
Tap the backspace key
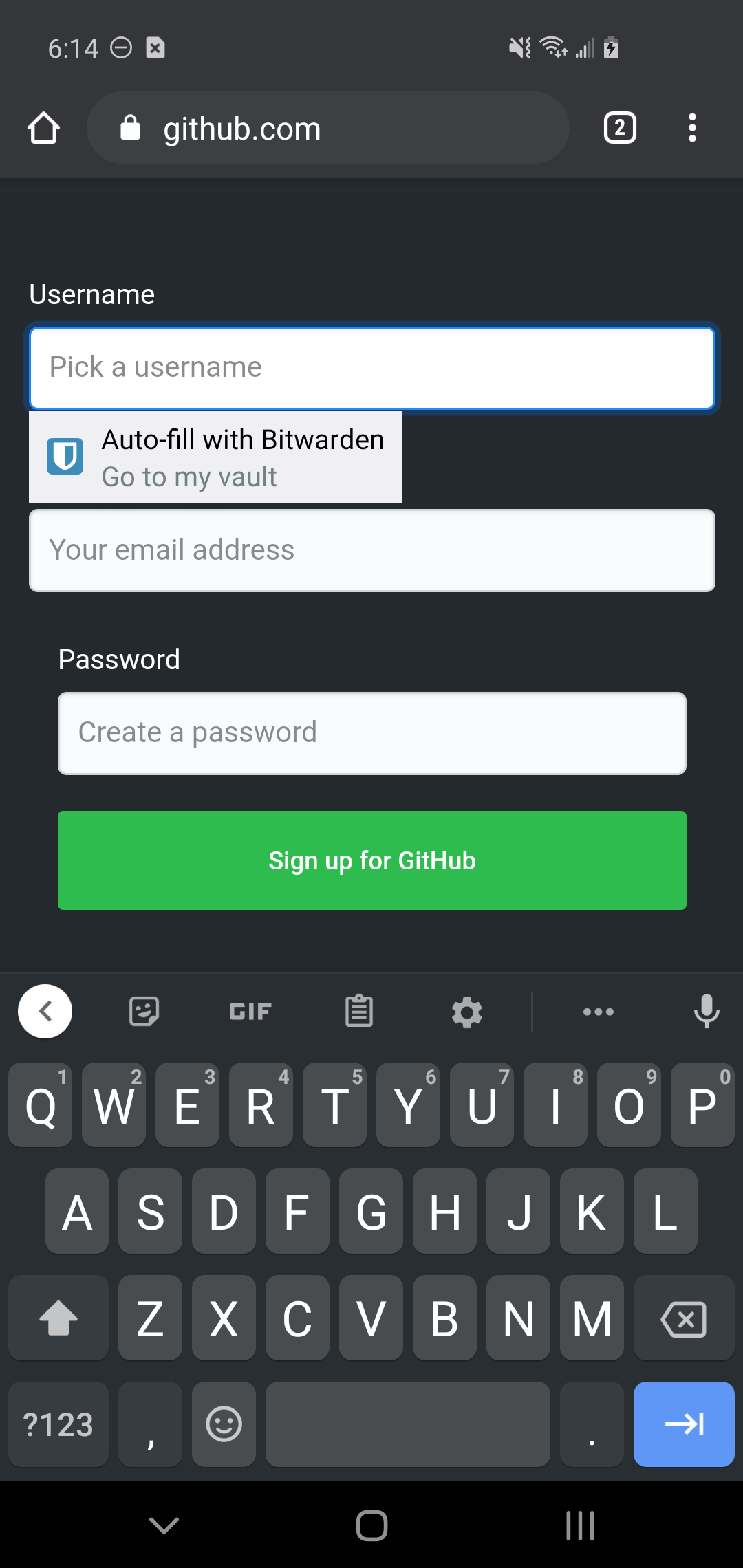pyautogui.click(x=683, y=1318)
